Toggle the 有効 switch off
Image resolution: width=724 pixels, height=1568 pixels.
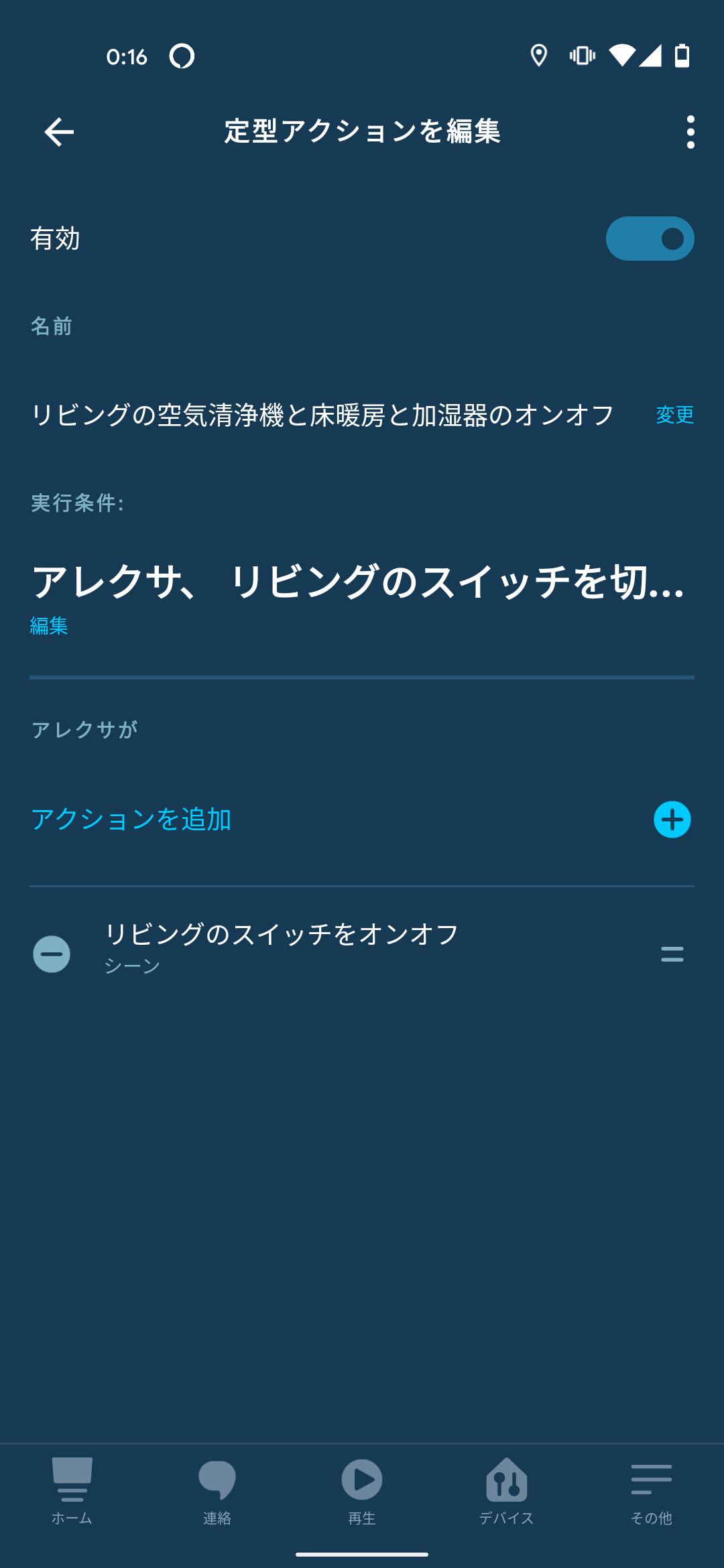coord(650,239)
